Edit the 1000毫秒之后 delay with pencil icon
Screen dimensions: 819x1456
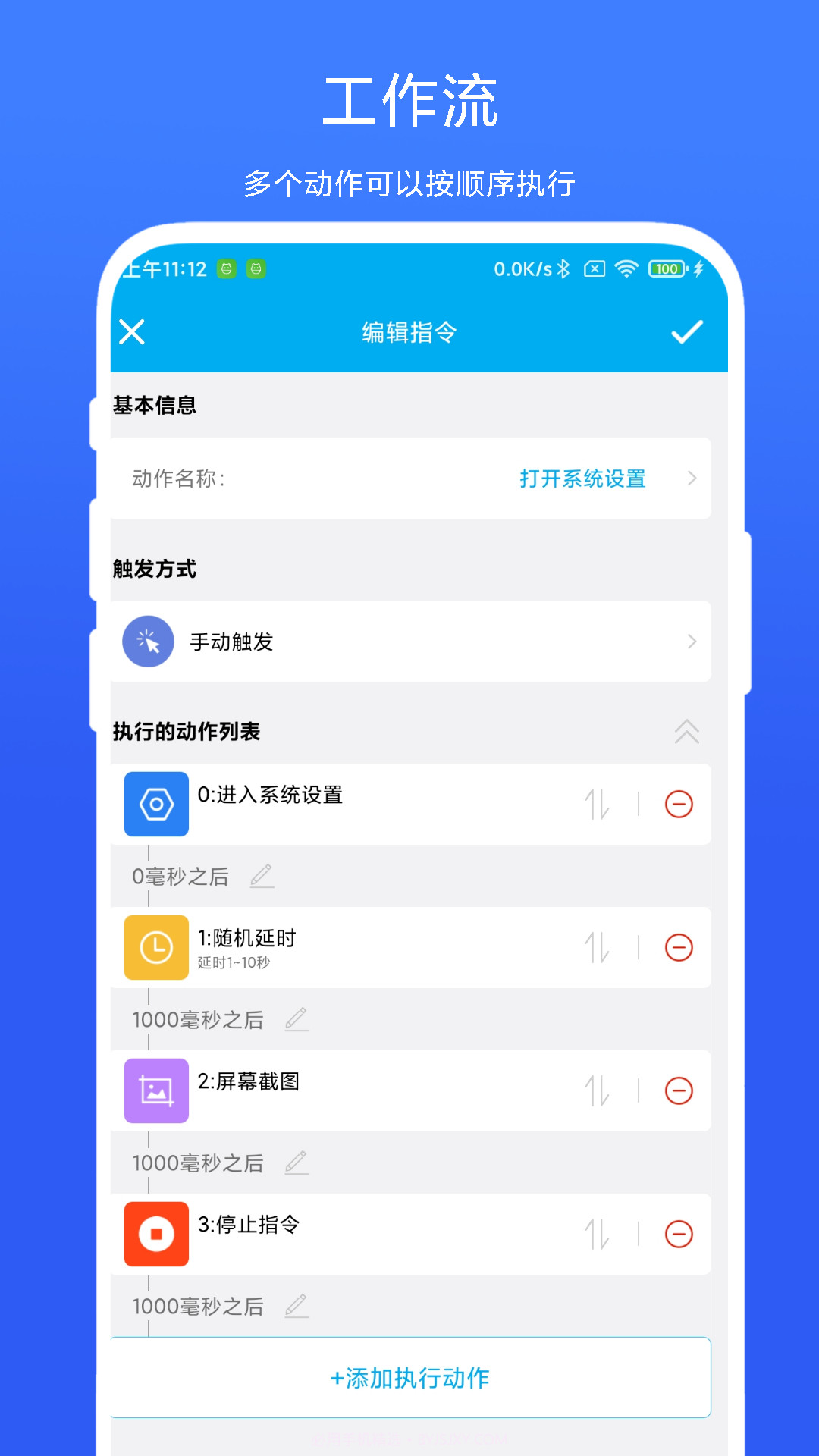pyautogui.click(x=297, y=1019)
